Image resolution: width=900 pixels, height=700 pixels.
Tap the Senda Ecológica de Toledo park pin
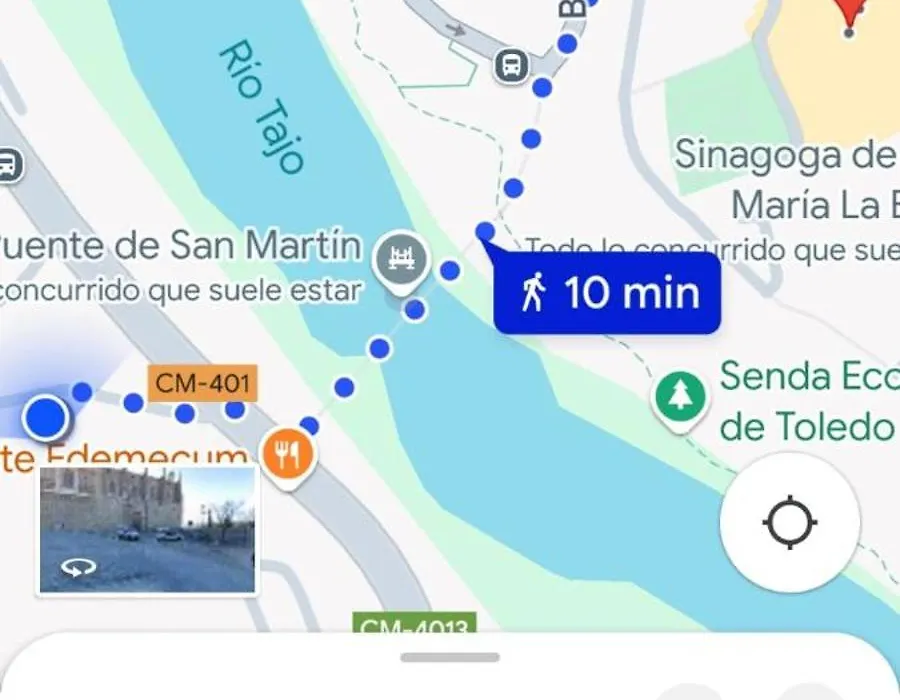(680, 396)
